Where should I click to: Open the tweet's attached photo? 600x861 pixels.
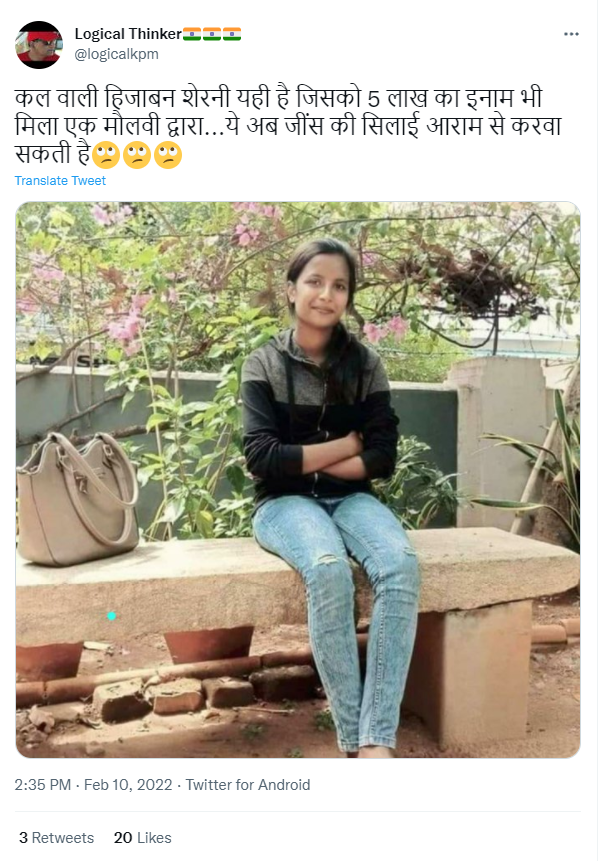click(298, 480)
